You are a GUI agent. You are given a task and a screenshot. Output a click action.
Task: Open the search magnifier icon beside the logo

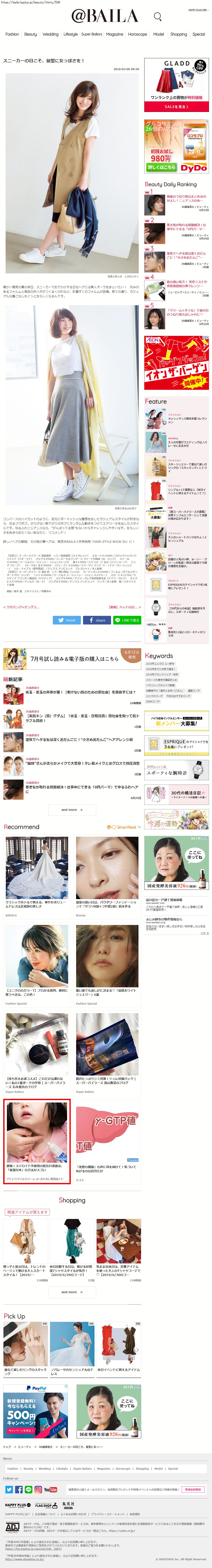(157, 16)
